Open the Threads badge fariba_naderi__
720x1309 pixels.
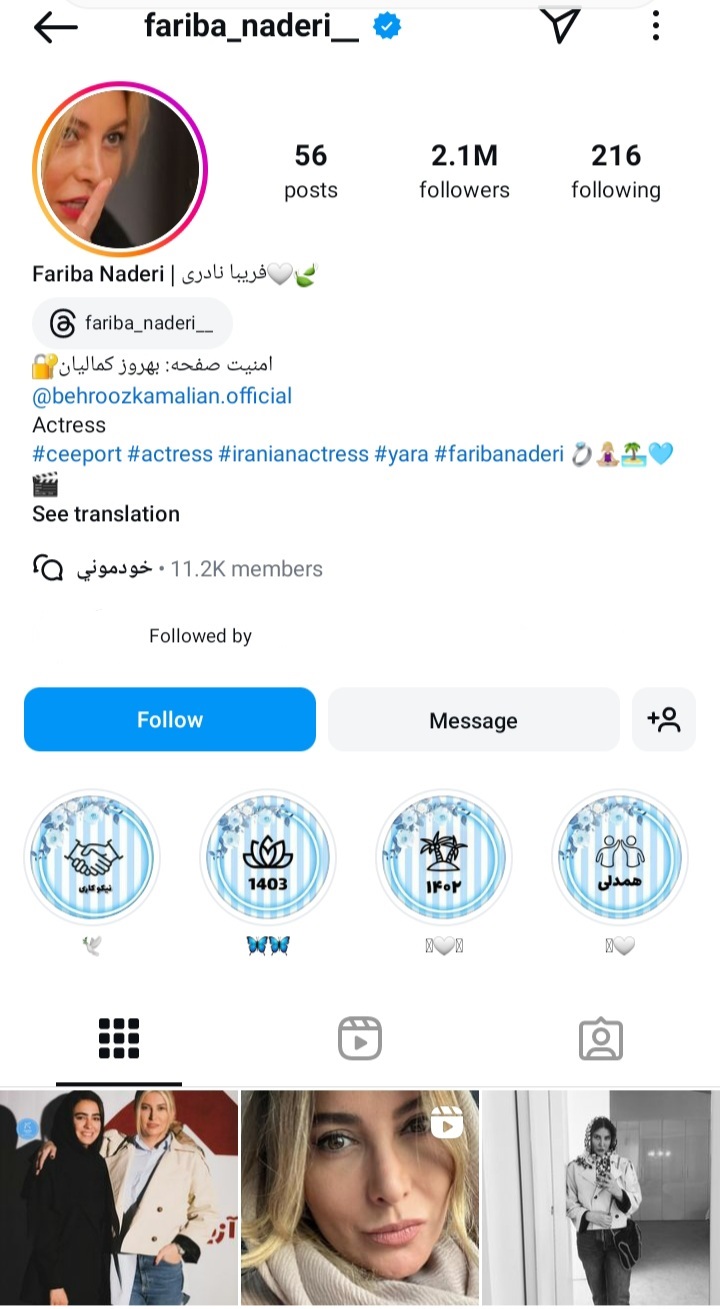pyautogui.click(x=132, y=323)
